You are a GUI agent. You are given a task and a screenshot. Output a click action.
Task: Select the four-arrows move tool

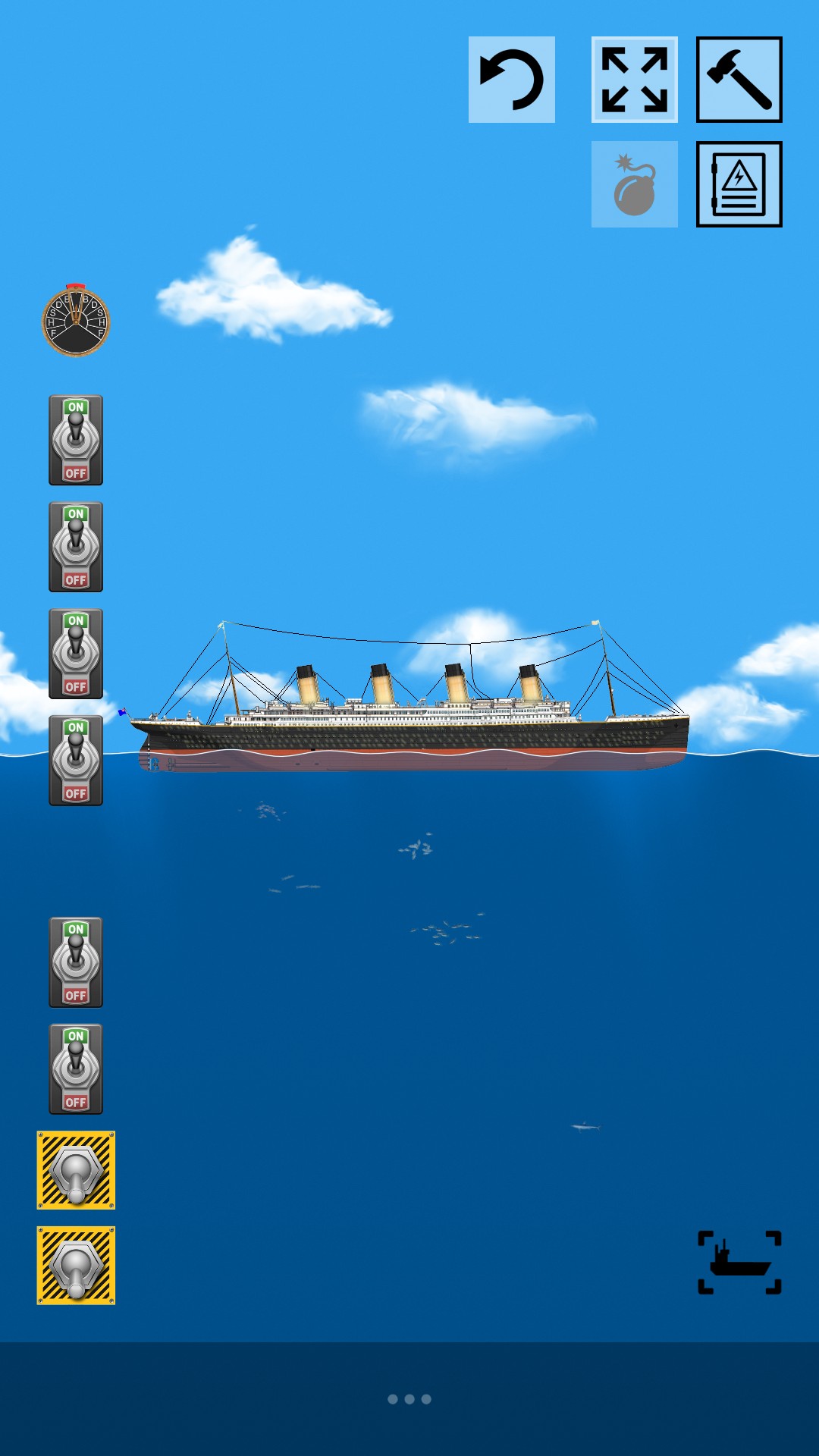click(x=635, y=80)
